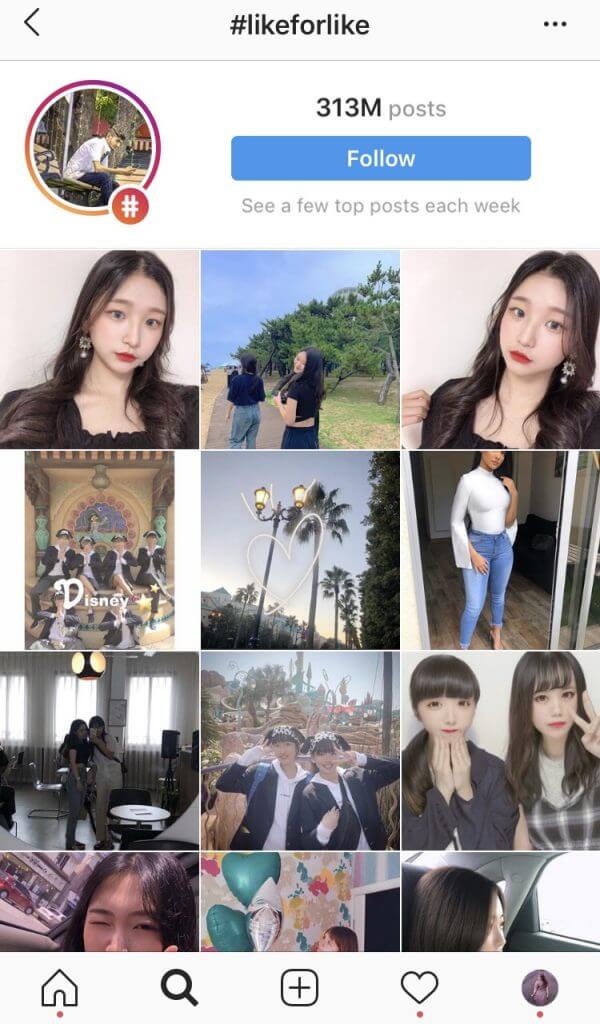
Task: Switch to the Home feed tab
Action: (60, 988)
